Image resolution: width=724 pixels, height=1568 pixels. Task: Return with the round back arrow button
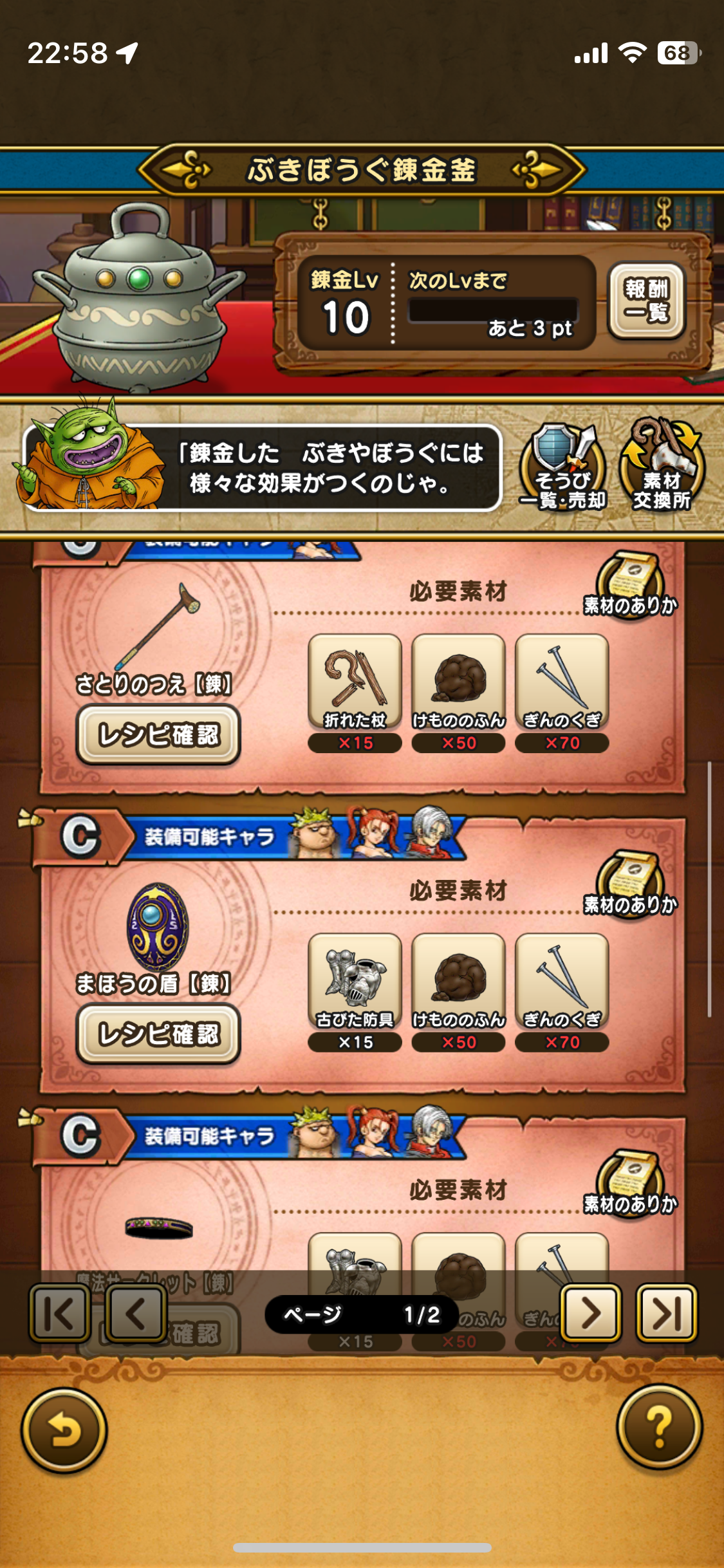pyautogui.click(x=64, y=1430)
